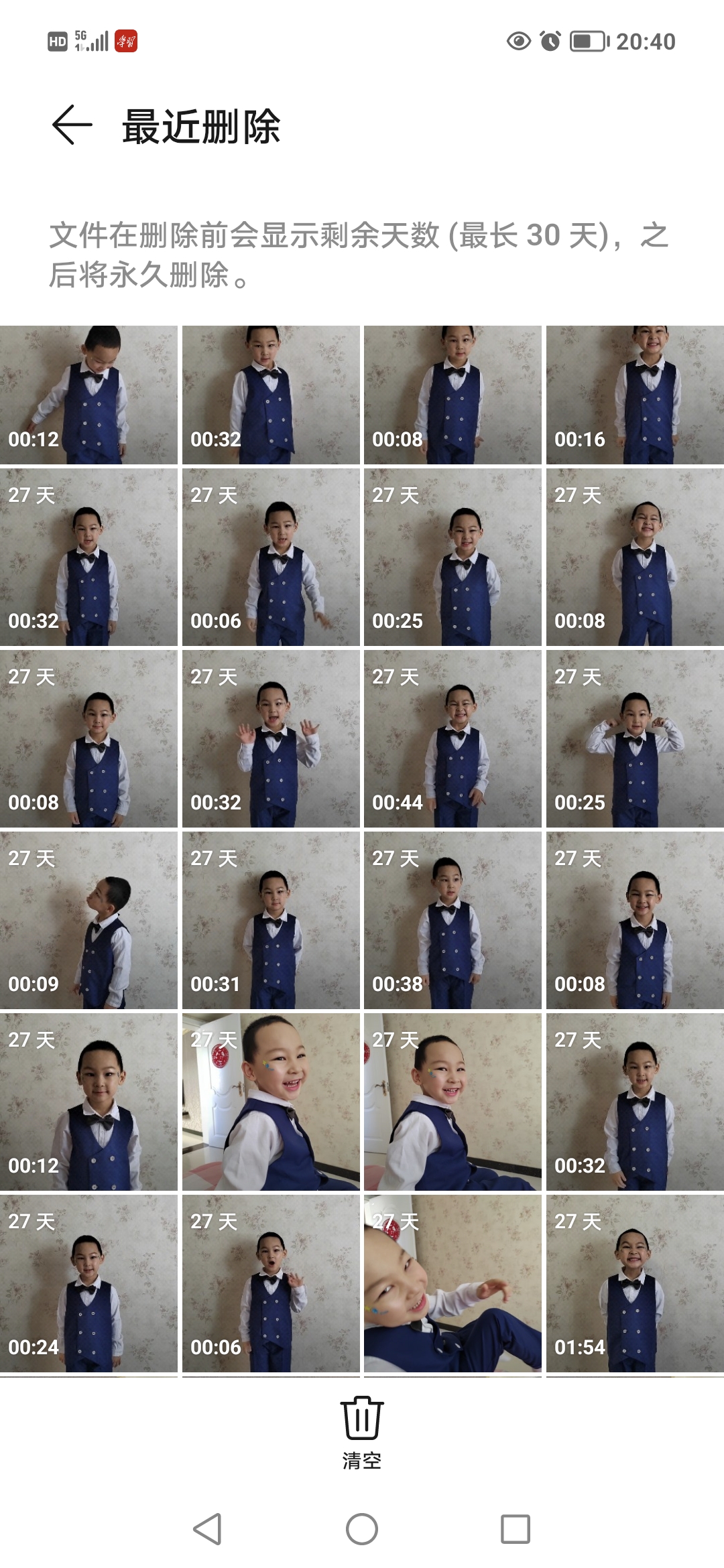Open the 01:54 video thumbnail

tap(635, 1283)
